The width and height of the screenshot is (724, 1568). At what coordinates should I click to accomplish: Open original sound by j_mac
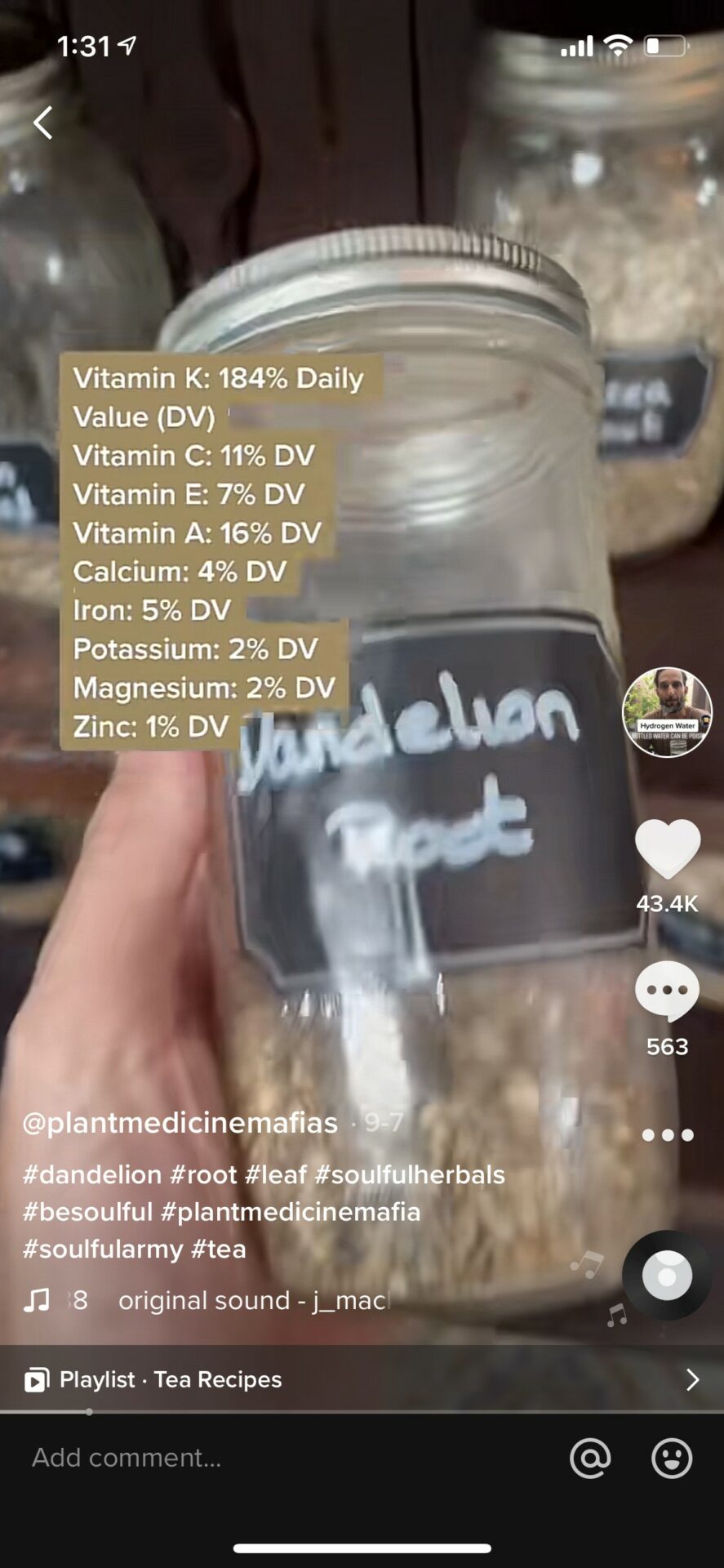click(x=253, y=1300)
